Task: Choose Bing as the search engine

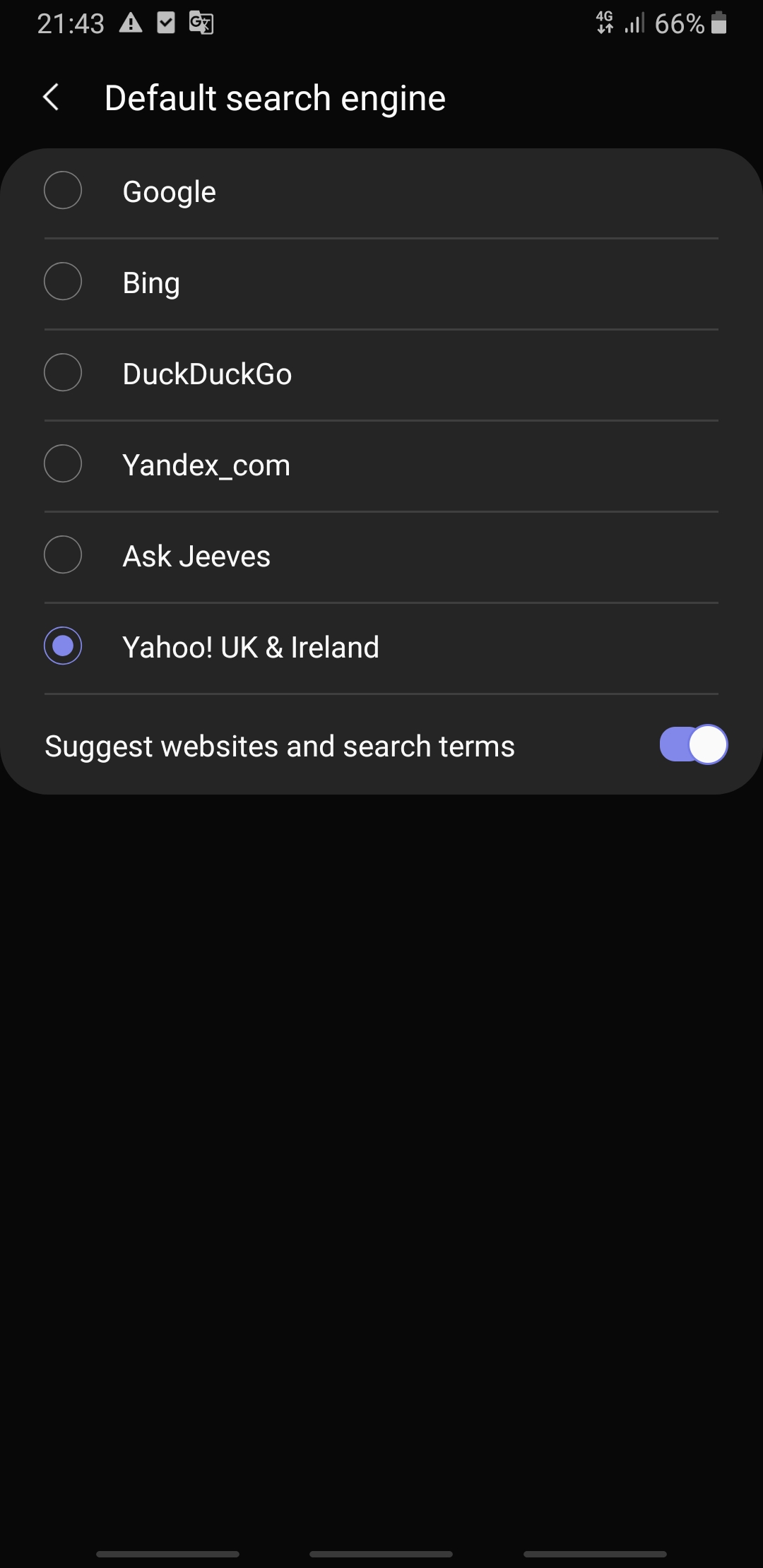Action: pos(381,283)
